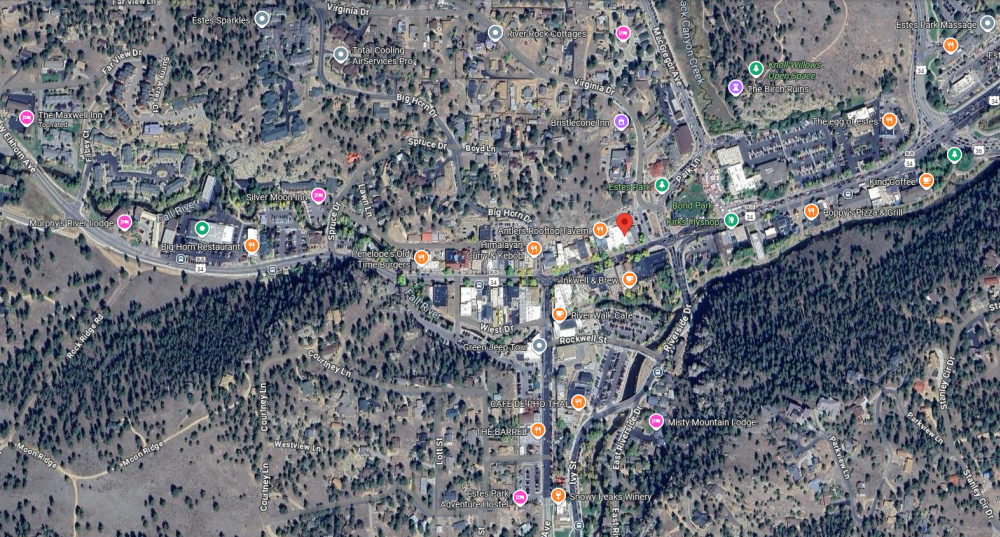Select Estes Sparkles marker

click(262, 18)
